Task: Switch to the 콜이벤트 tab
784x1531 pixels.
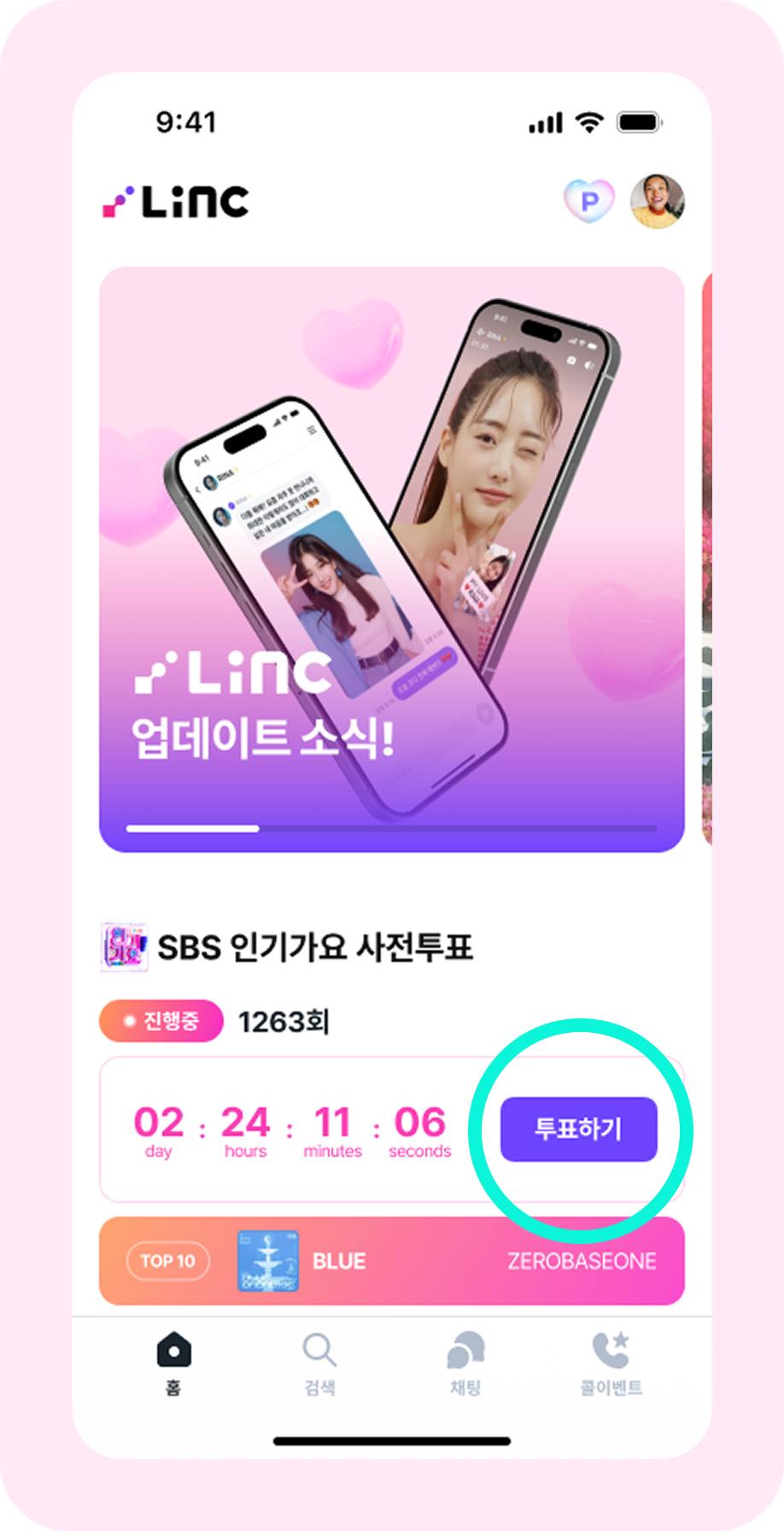Action: click(x=611, y=1363)
